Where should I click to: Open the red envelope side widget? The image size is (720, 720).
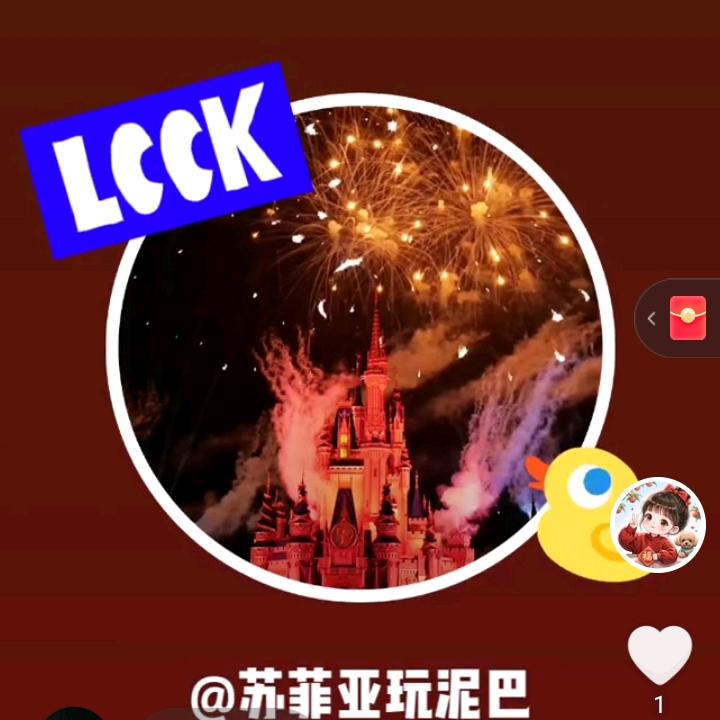pos(687,319)
